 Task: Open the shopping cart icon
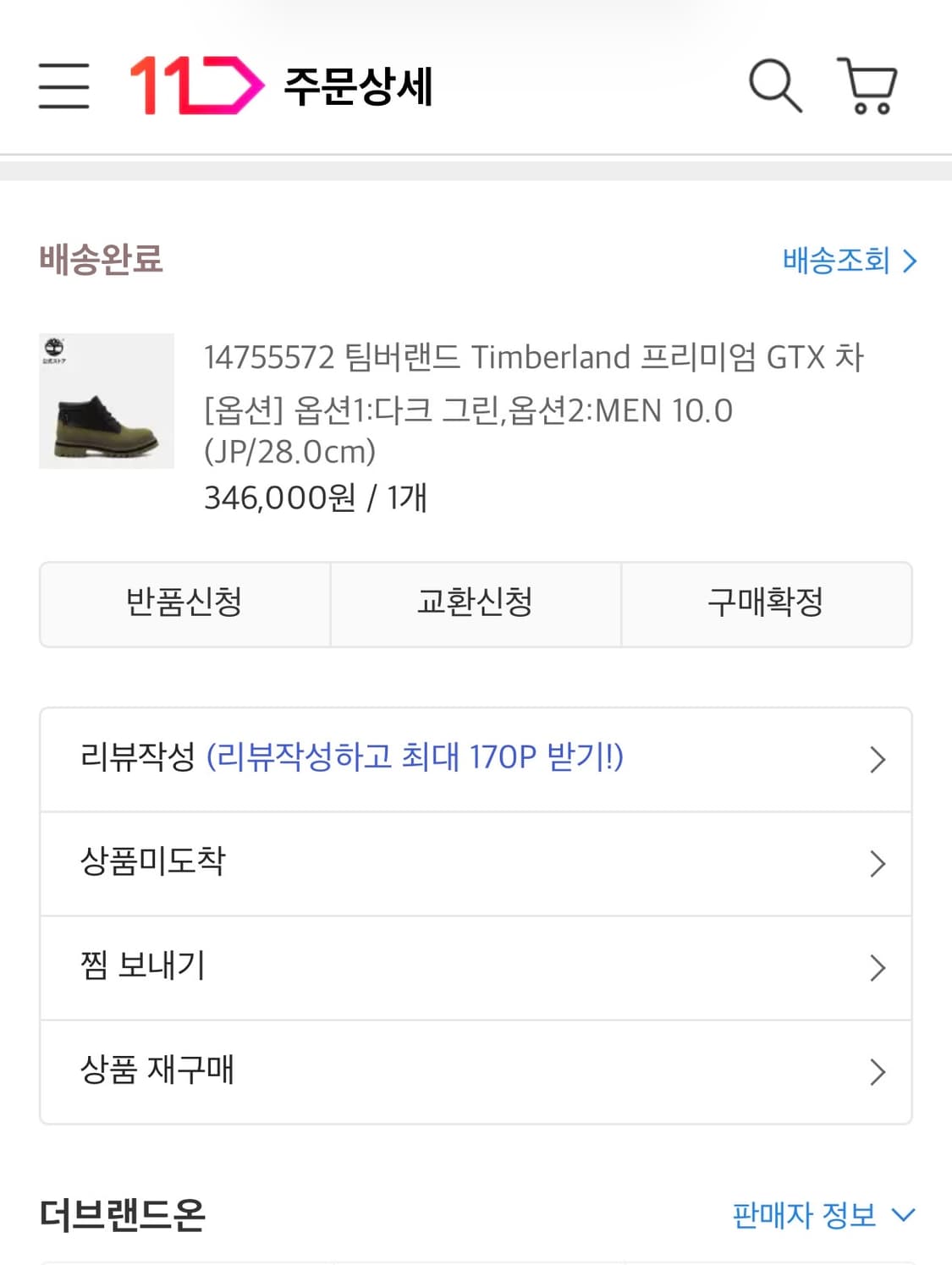(865, 87)
